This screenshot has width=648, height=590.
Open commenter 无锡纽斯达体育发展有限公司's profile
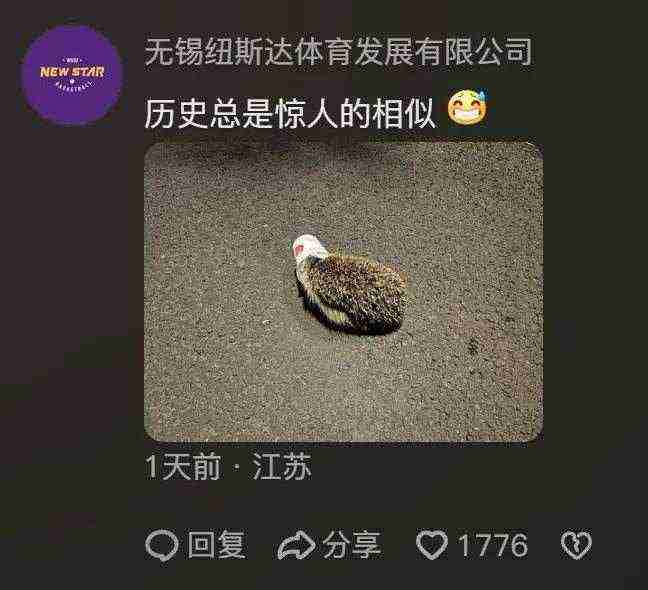tap(338, 52)
